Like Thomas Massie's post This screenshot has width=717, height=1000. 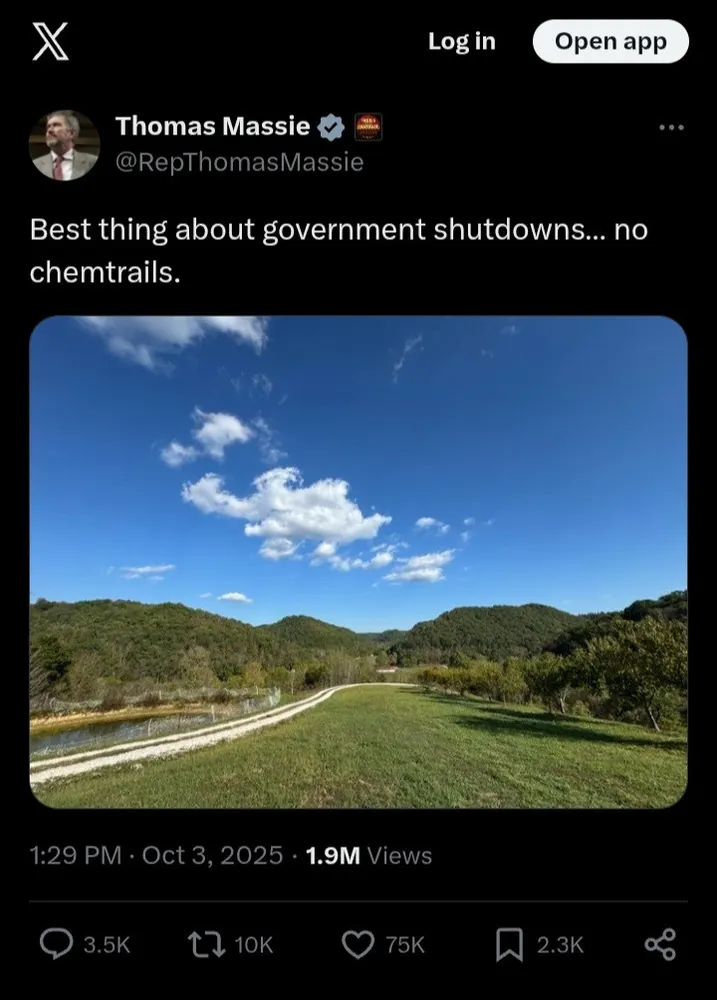pyautogui.click(x=358, y=944)
